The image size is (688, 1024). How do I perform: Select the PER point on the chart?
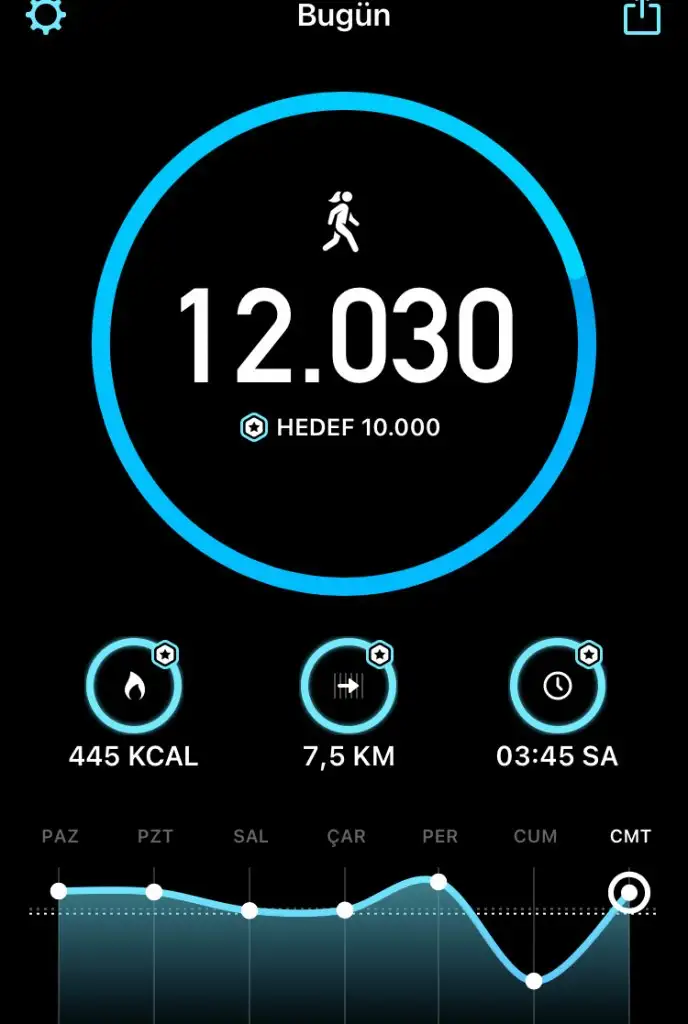tap(438, 881)
